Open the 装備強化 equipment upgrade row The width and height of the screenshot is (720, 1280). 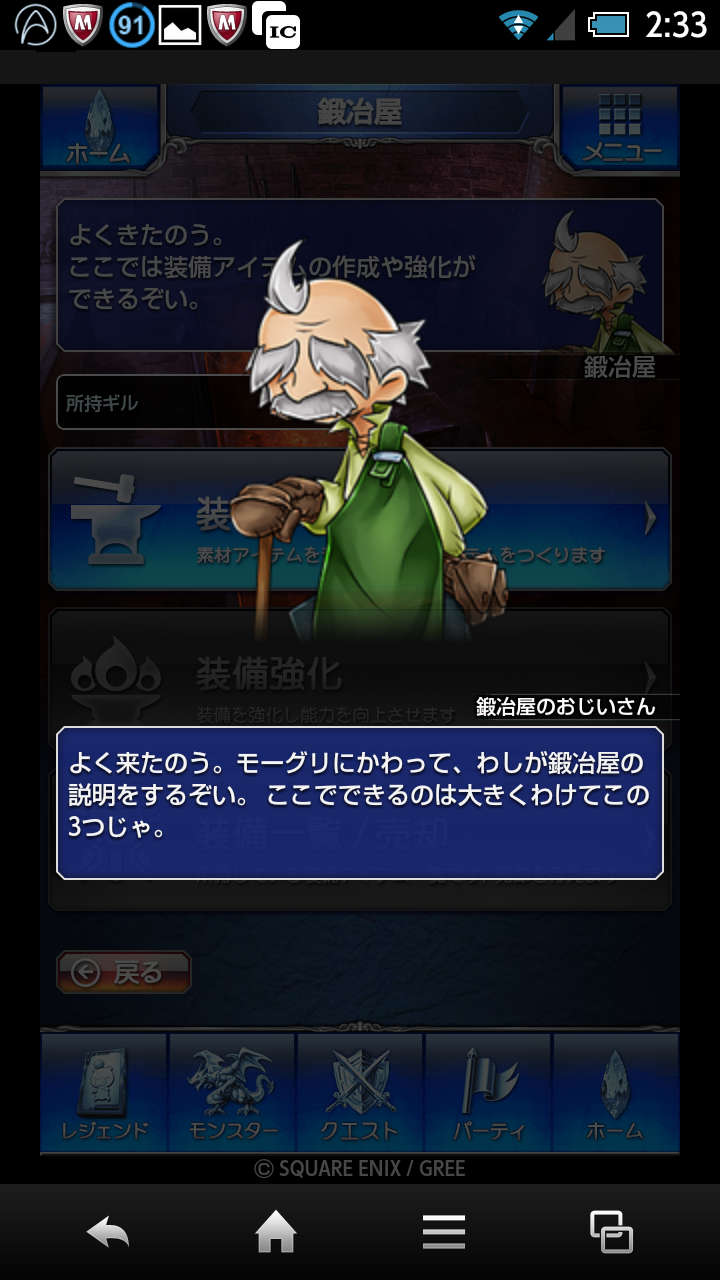[x=360, y=675]
